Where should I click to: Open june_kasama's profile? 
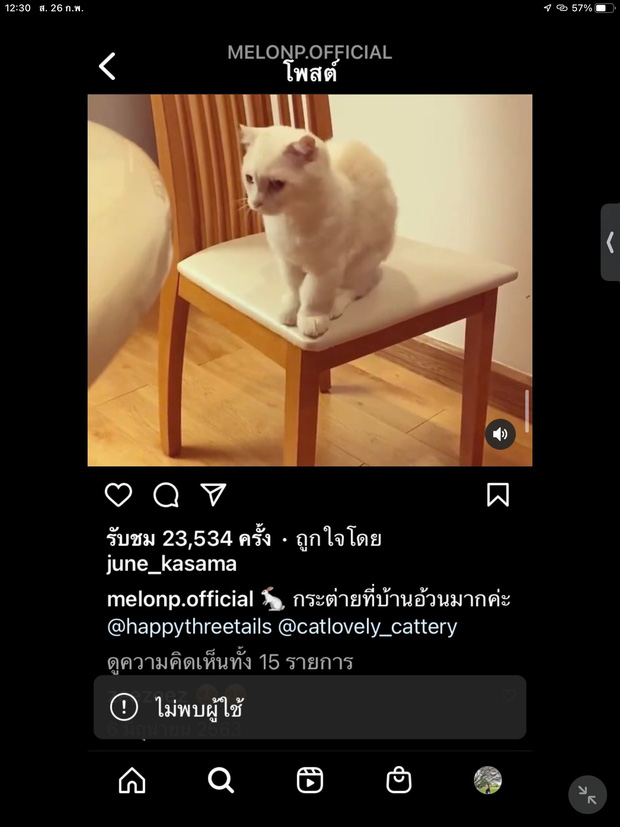click(171, 564)
